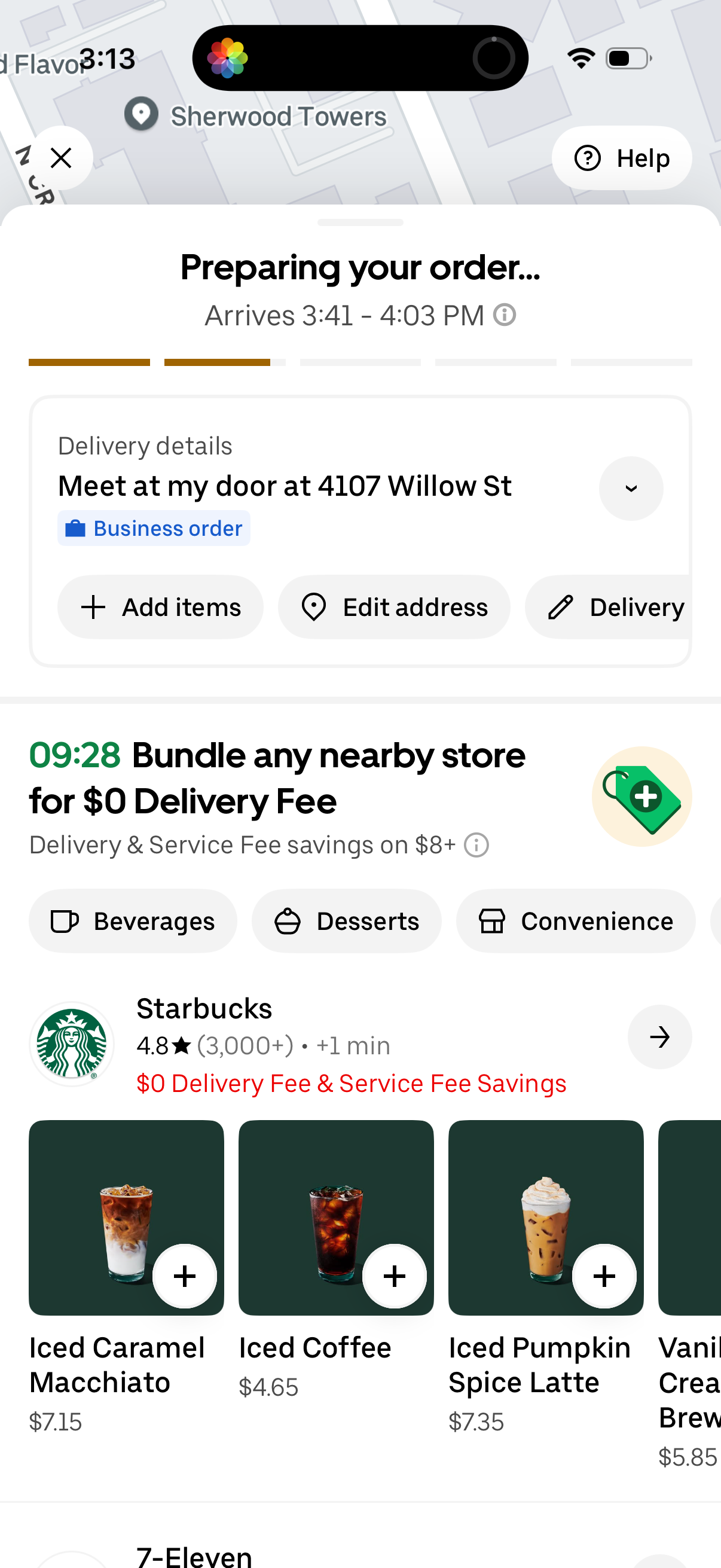Click the $0 Delivery Fee savings link
The image size is (721, 1568).
pos(350,1084)
